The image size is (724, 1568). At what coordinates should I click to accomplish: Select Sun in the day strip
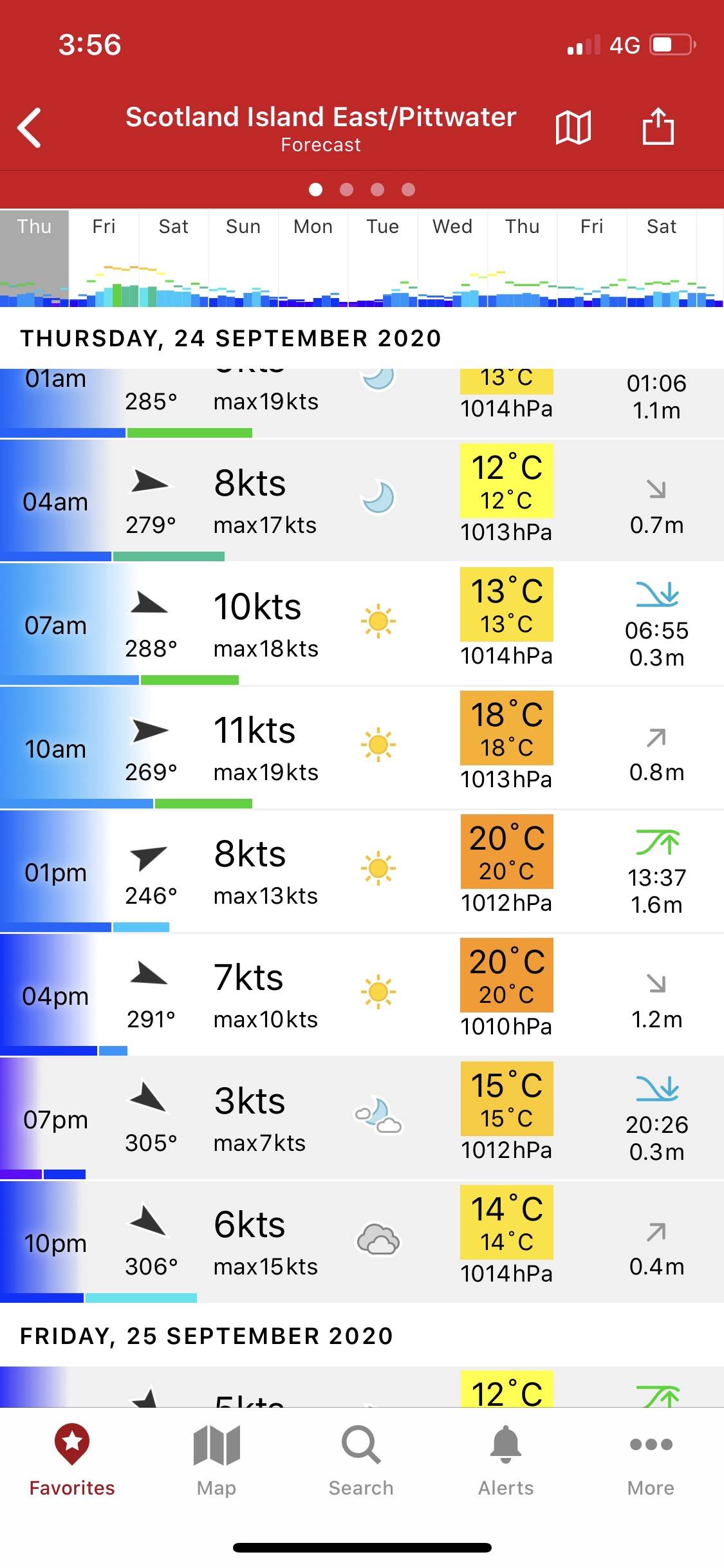243,227
